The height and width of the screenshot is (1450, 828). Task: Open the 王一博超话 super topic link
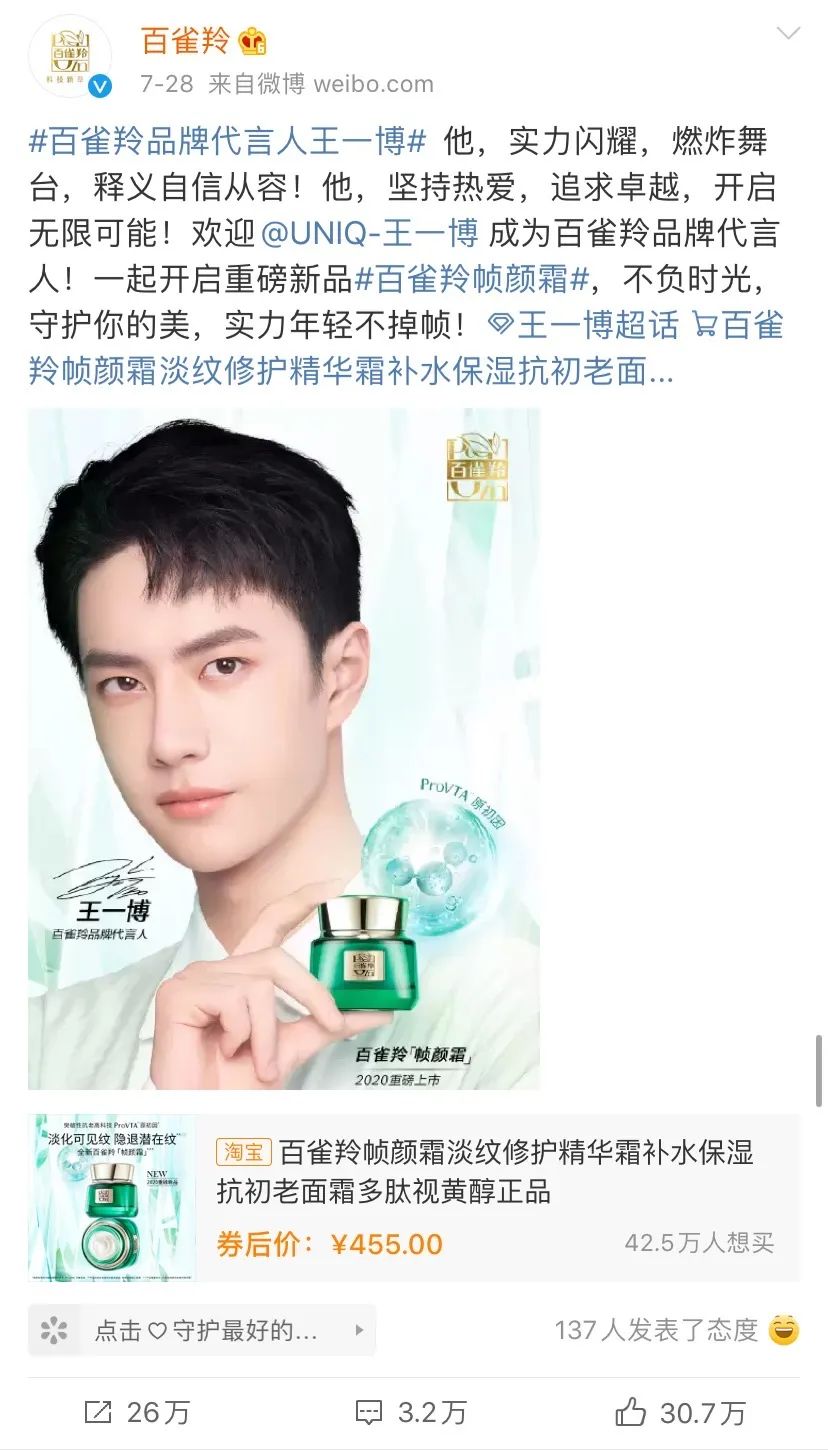tap(584, 325)
